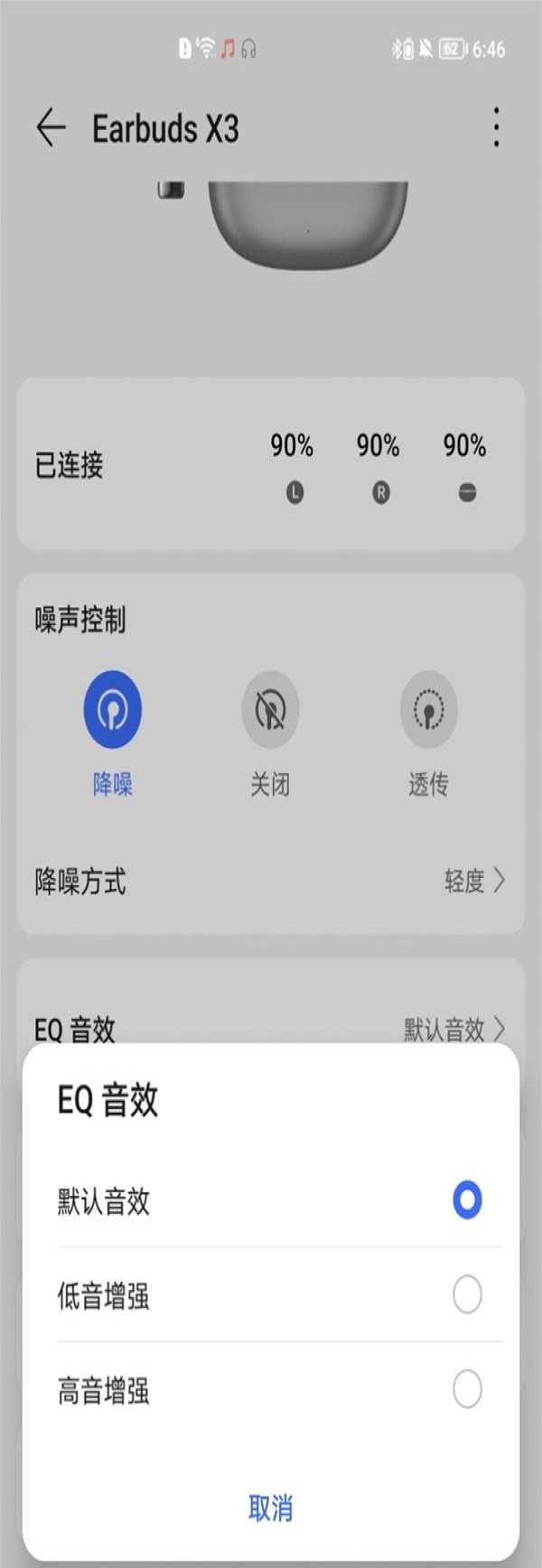Go back from Earbuds X3 page

click(51, 127)
